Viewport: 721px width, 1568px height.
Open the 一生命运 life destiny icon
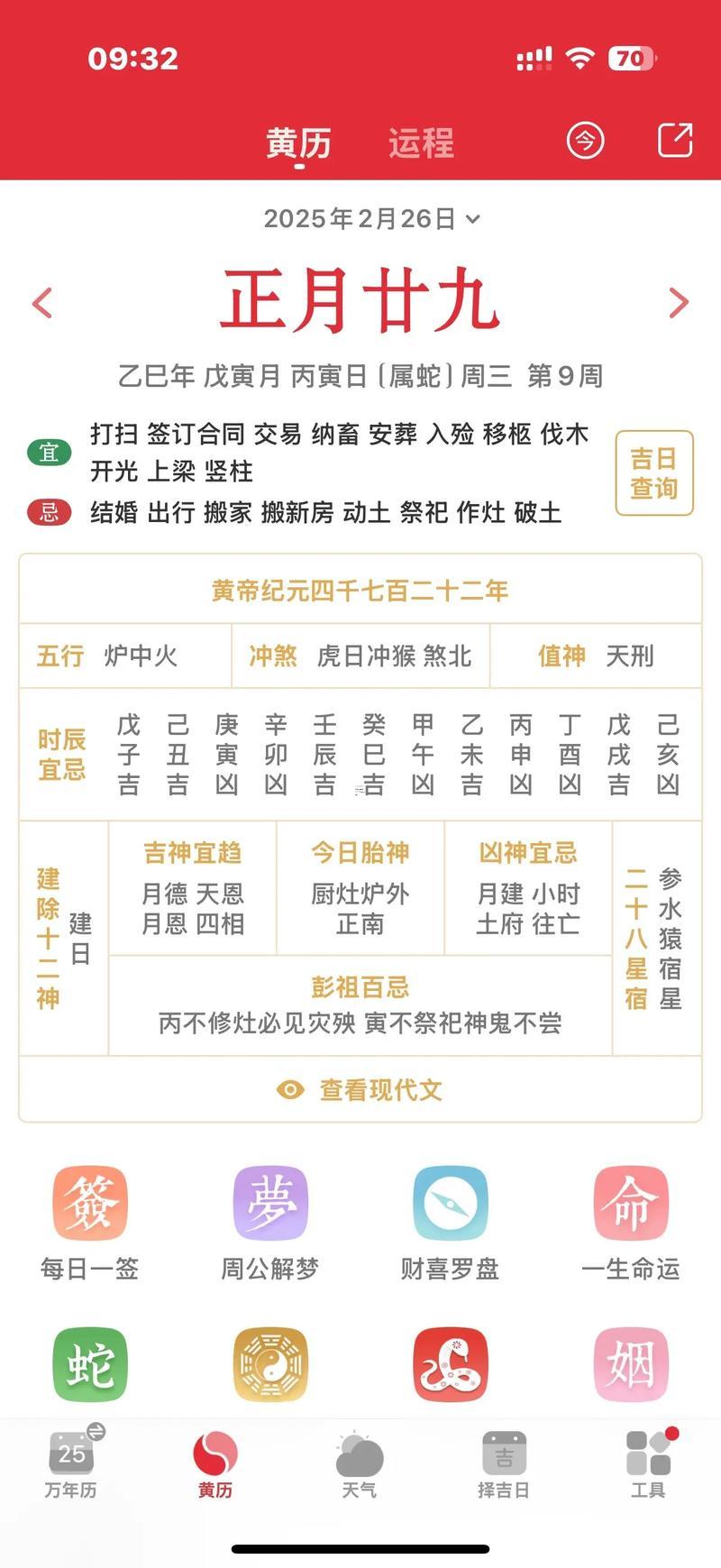click(631, 1204)
